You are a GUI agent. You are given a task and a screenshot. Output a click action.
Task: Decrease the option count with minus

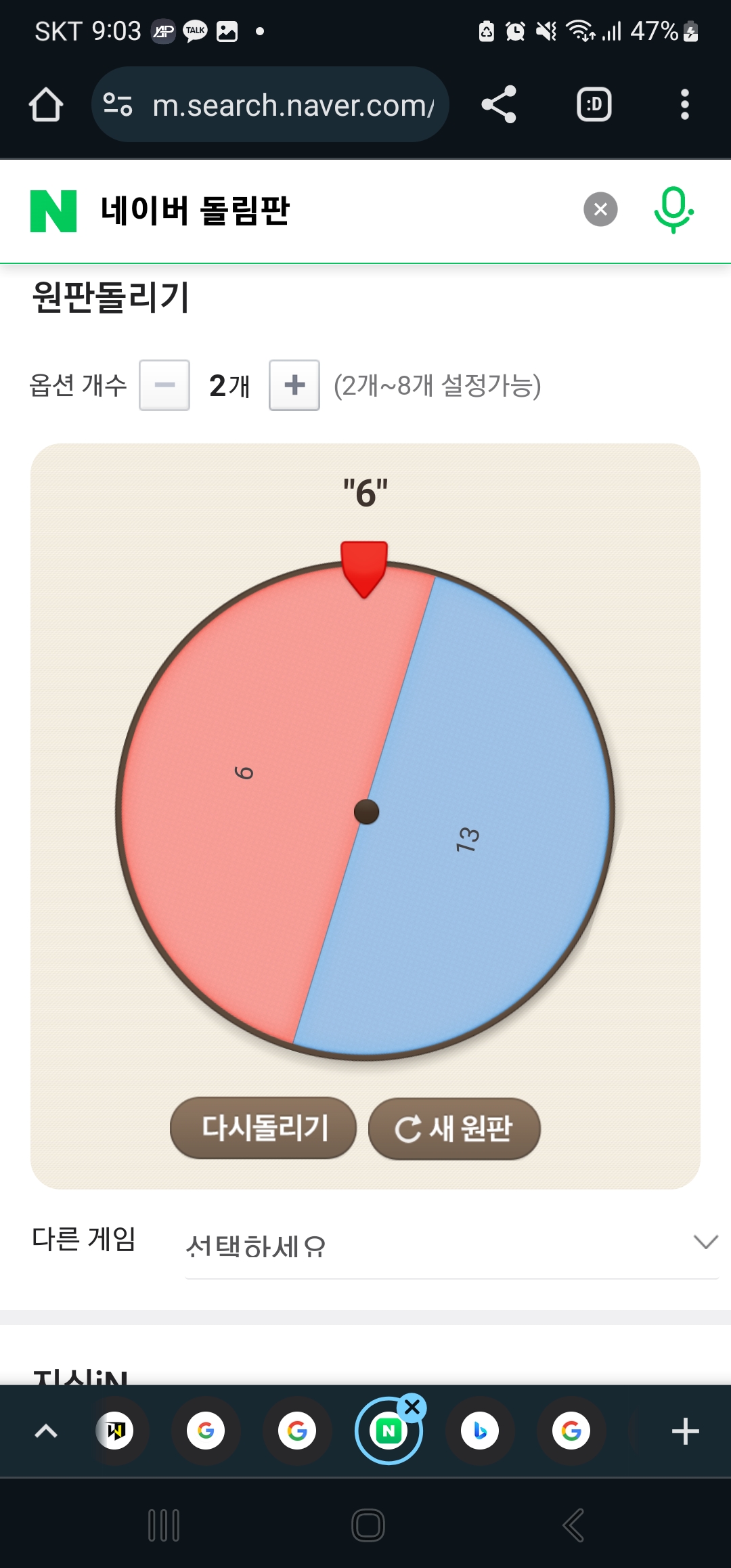(x=164, y=385)
